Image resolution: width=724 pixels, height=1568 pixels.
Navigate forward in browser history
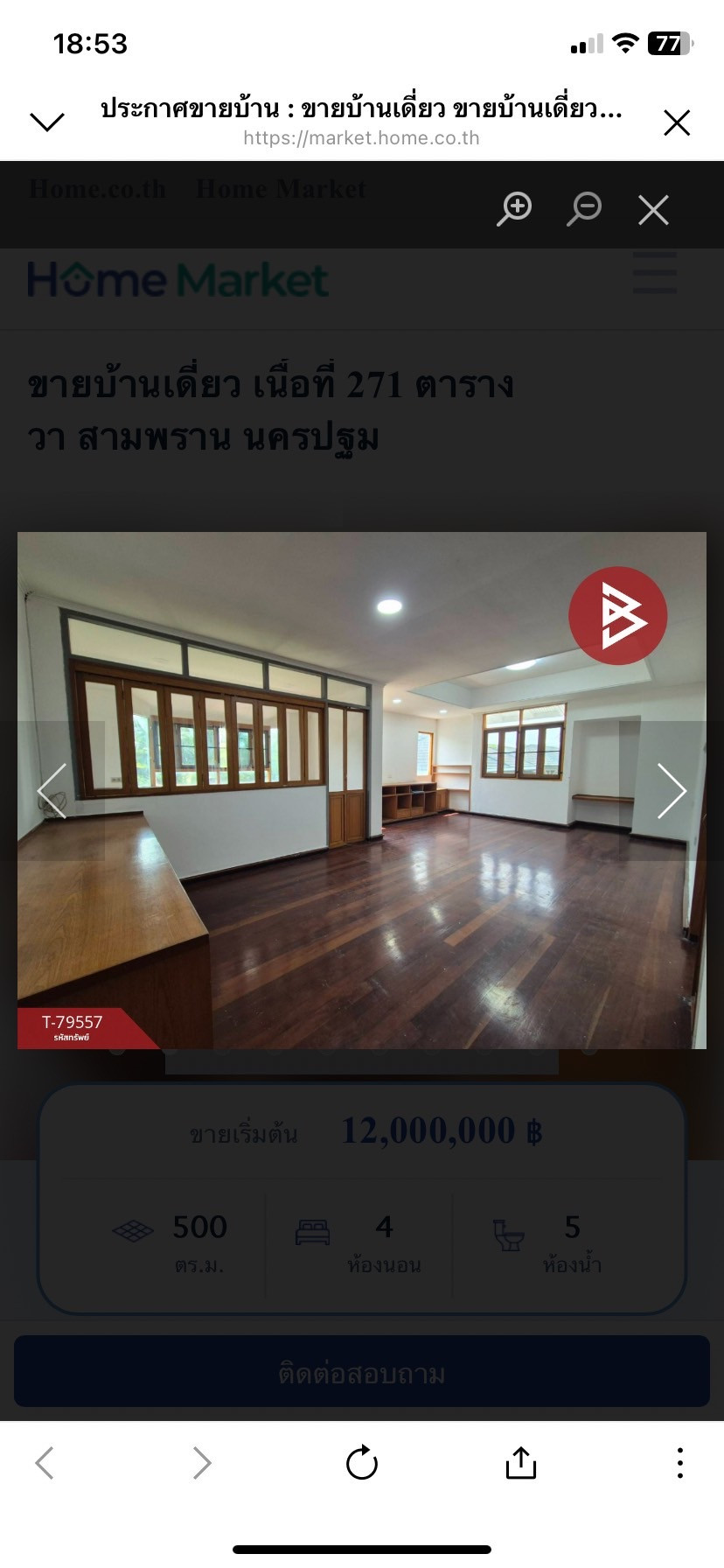click(202, 1462)
